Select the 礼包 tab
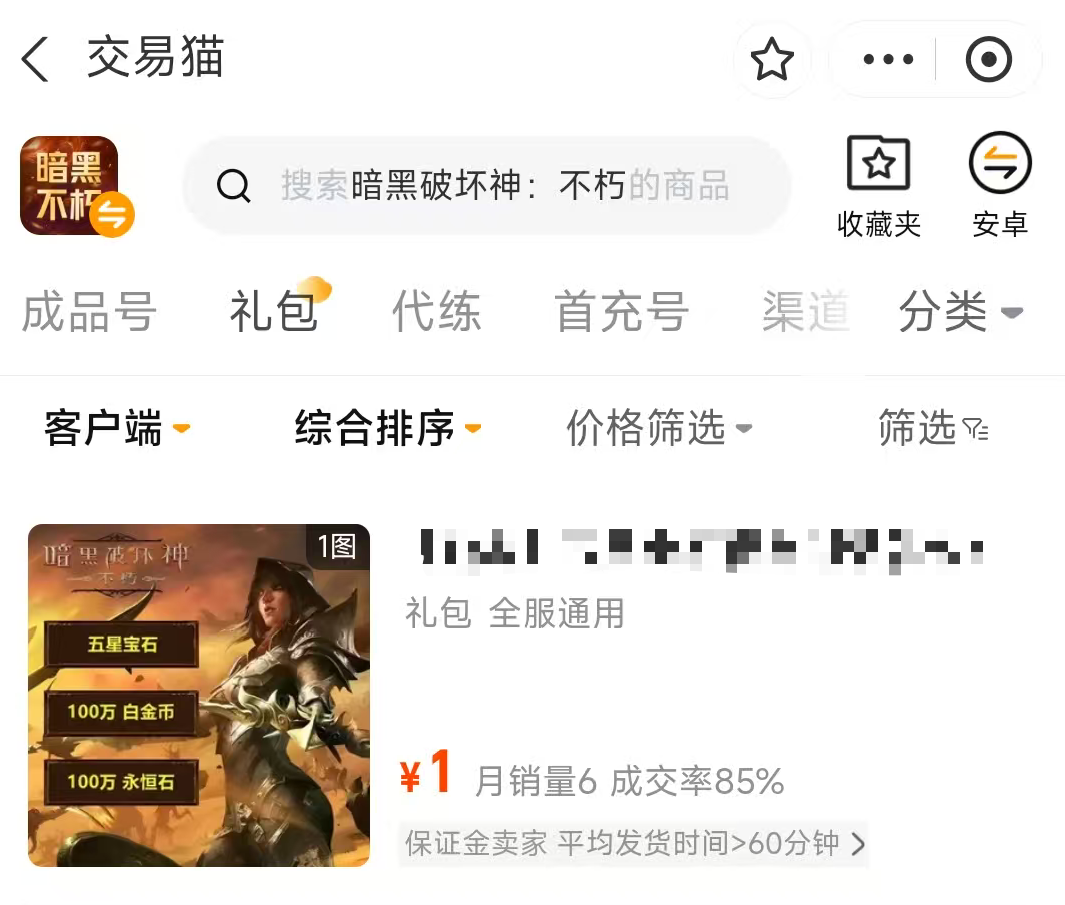This screenshot has width=1065, height=905. [x=273, y=312]
